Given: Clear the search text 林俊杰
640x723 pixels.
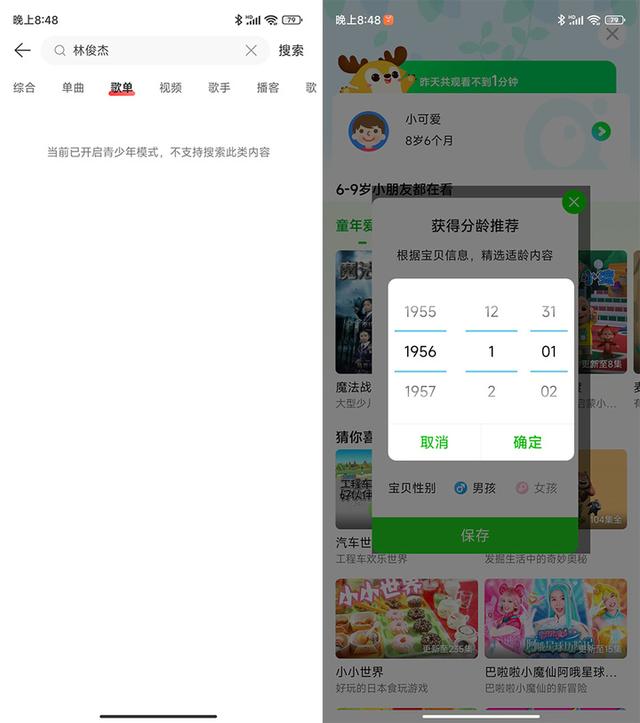Looking at the screenshot, I should 251,50.
